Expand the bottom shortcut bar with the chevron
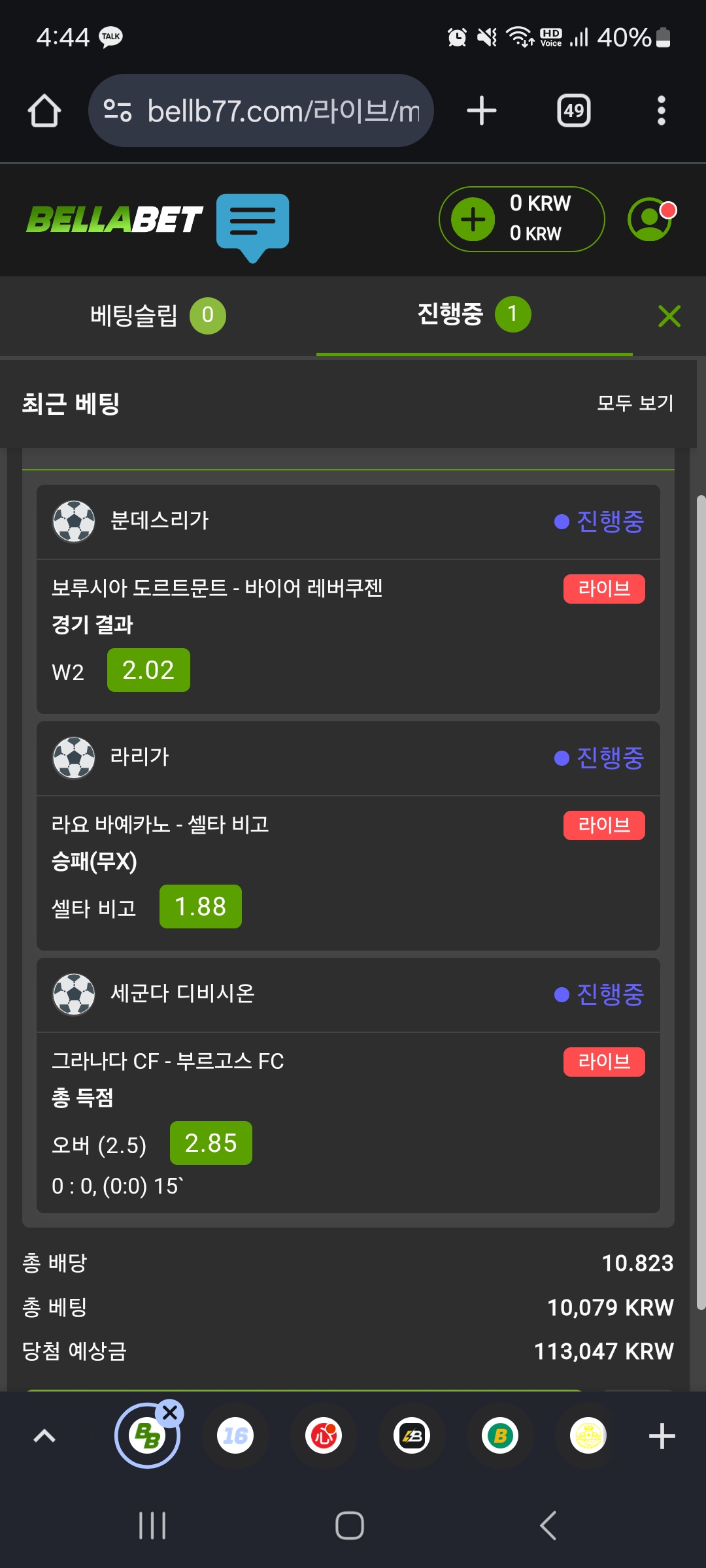The width and height of the screenshot is (706, 1568). (x=44, y=1435)
